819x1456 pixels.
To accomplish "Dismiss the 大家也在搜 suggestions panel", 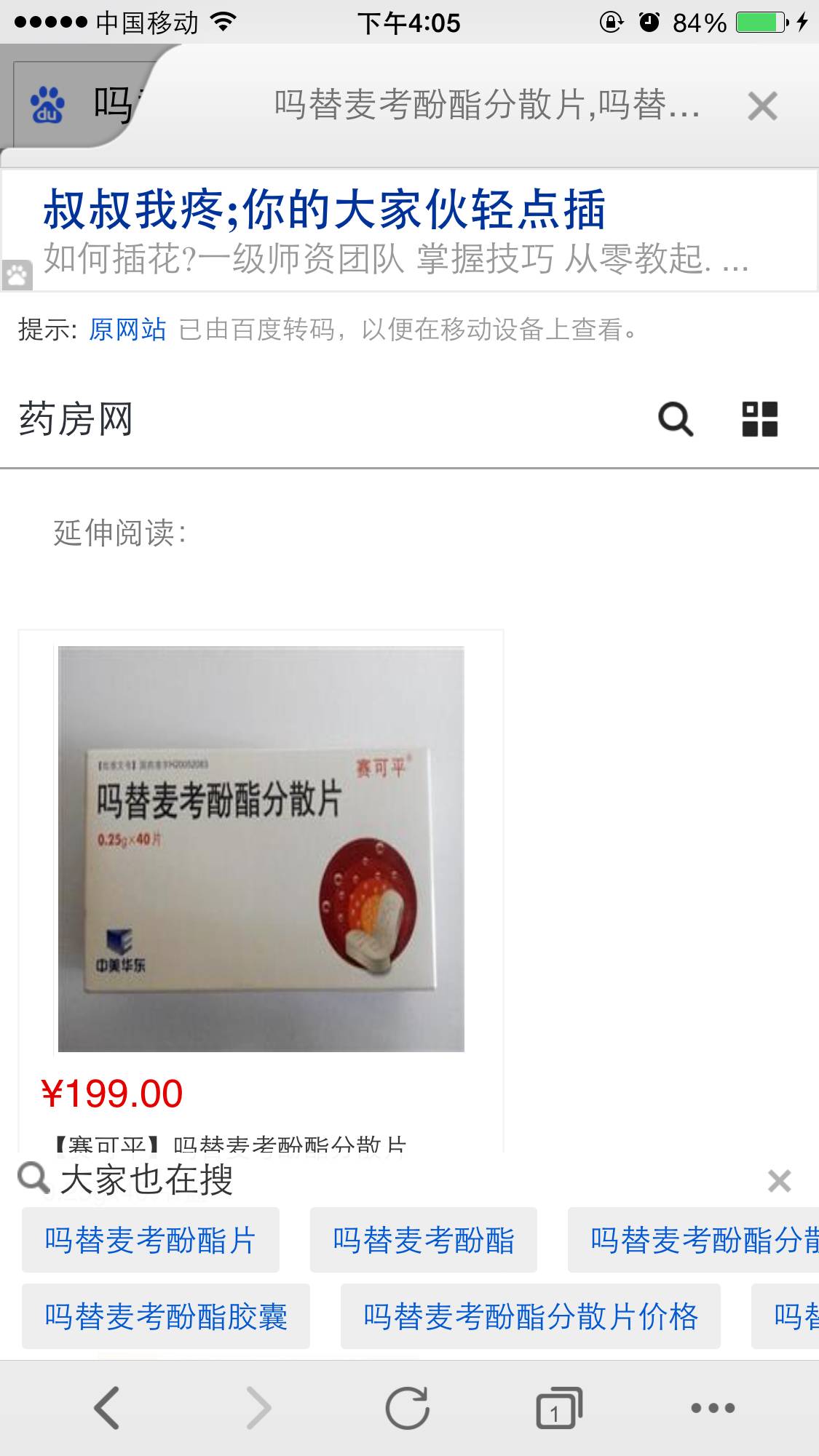I will pyautogui.click(x=779, y=1180).
